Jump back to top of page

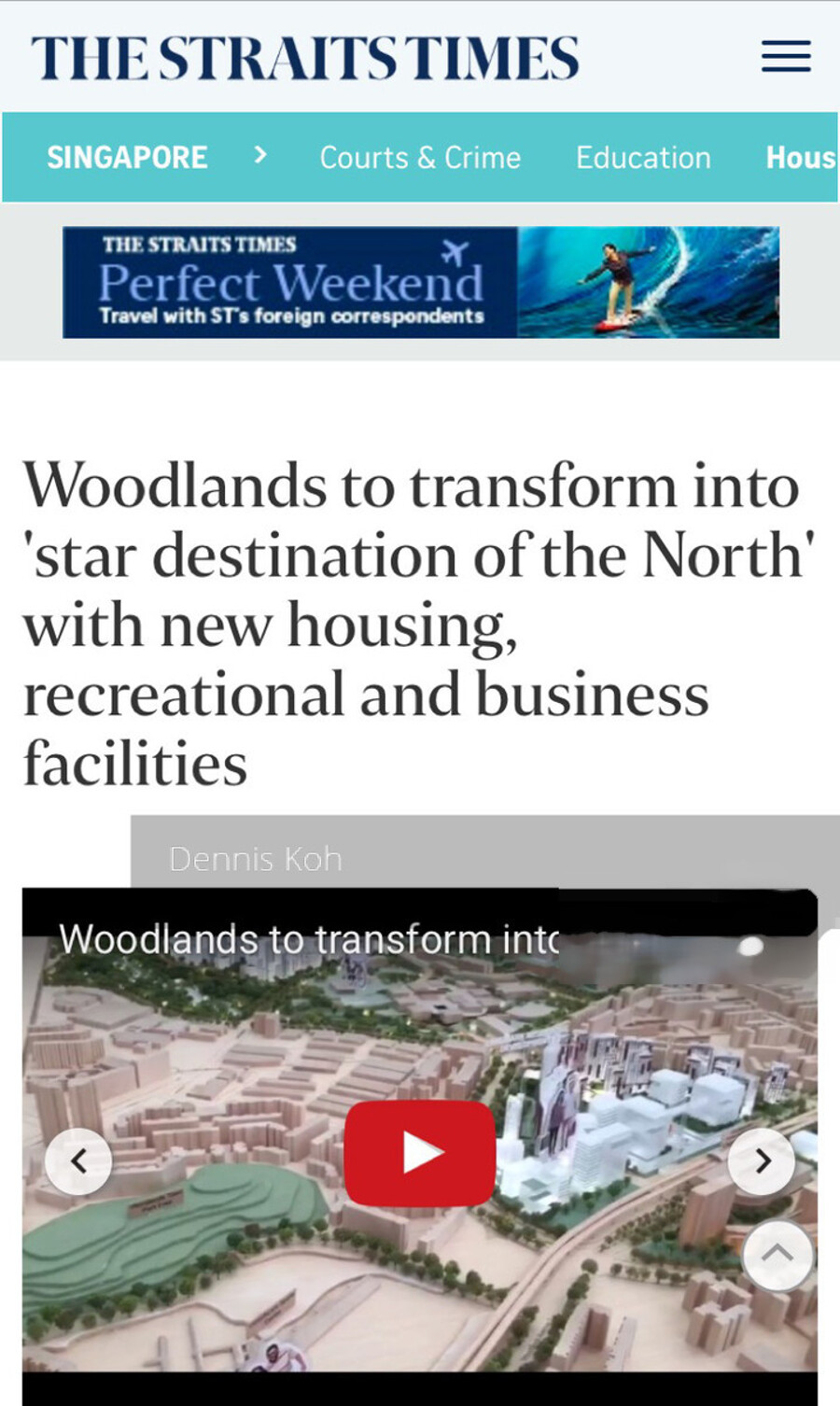click(x=777, y=1255)
